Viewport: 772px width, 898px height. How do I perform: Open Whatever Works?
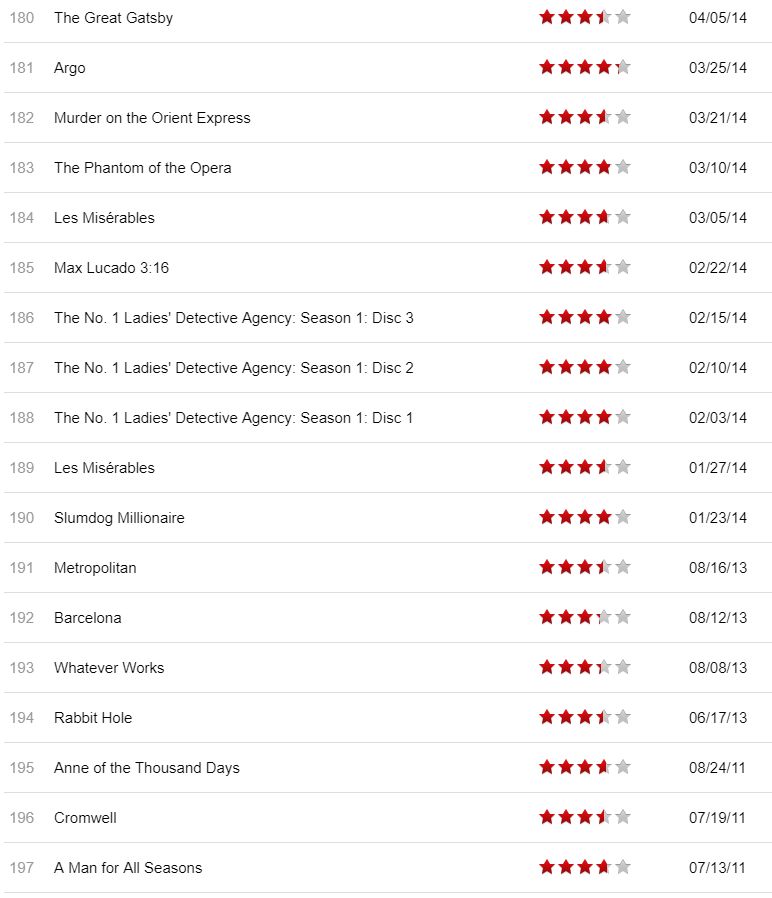click(109, 668)
